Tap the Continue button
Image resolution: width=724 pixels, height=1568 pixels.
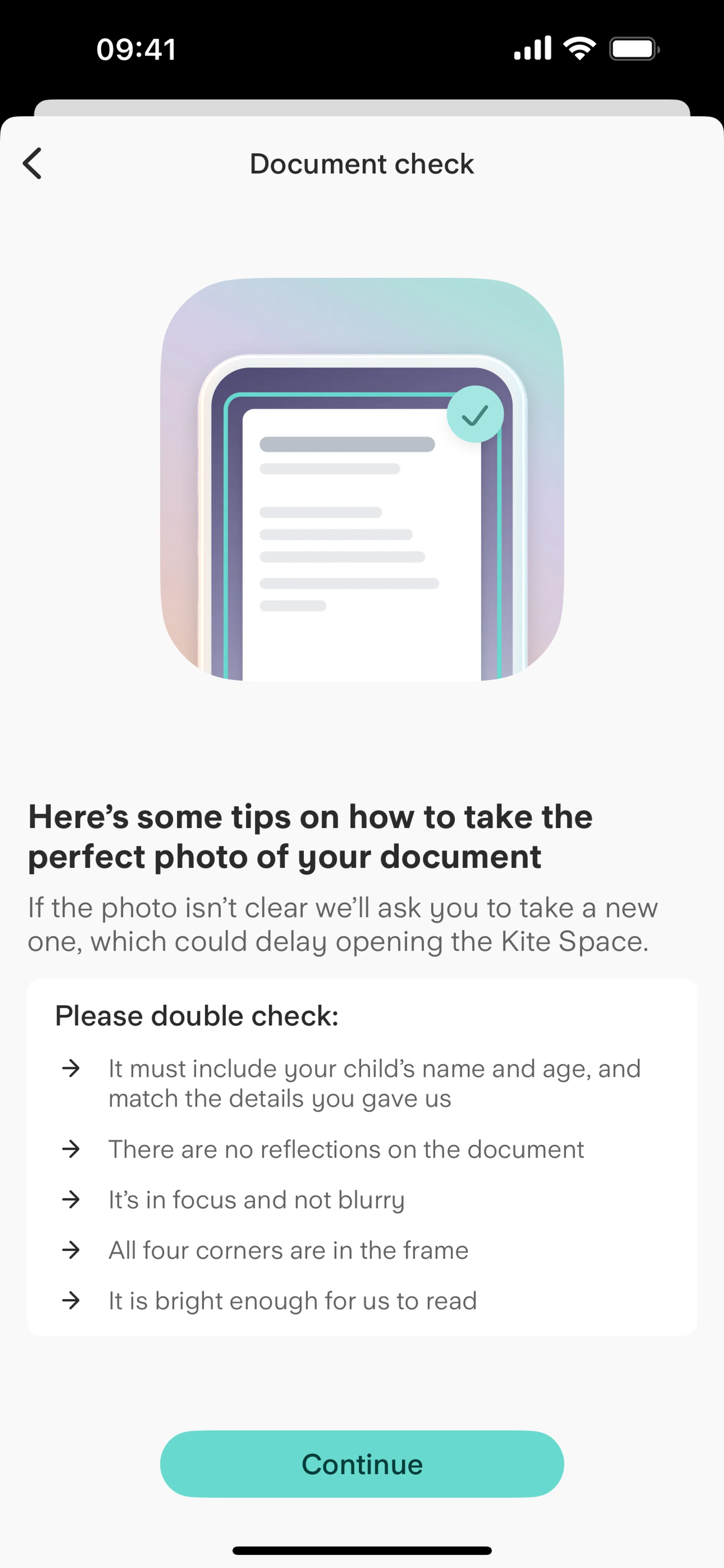click(x=362, y=1463)
